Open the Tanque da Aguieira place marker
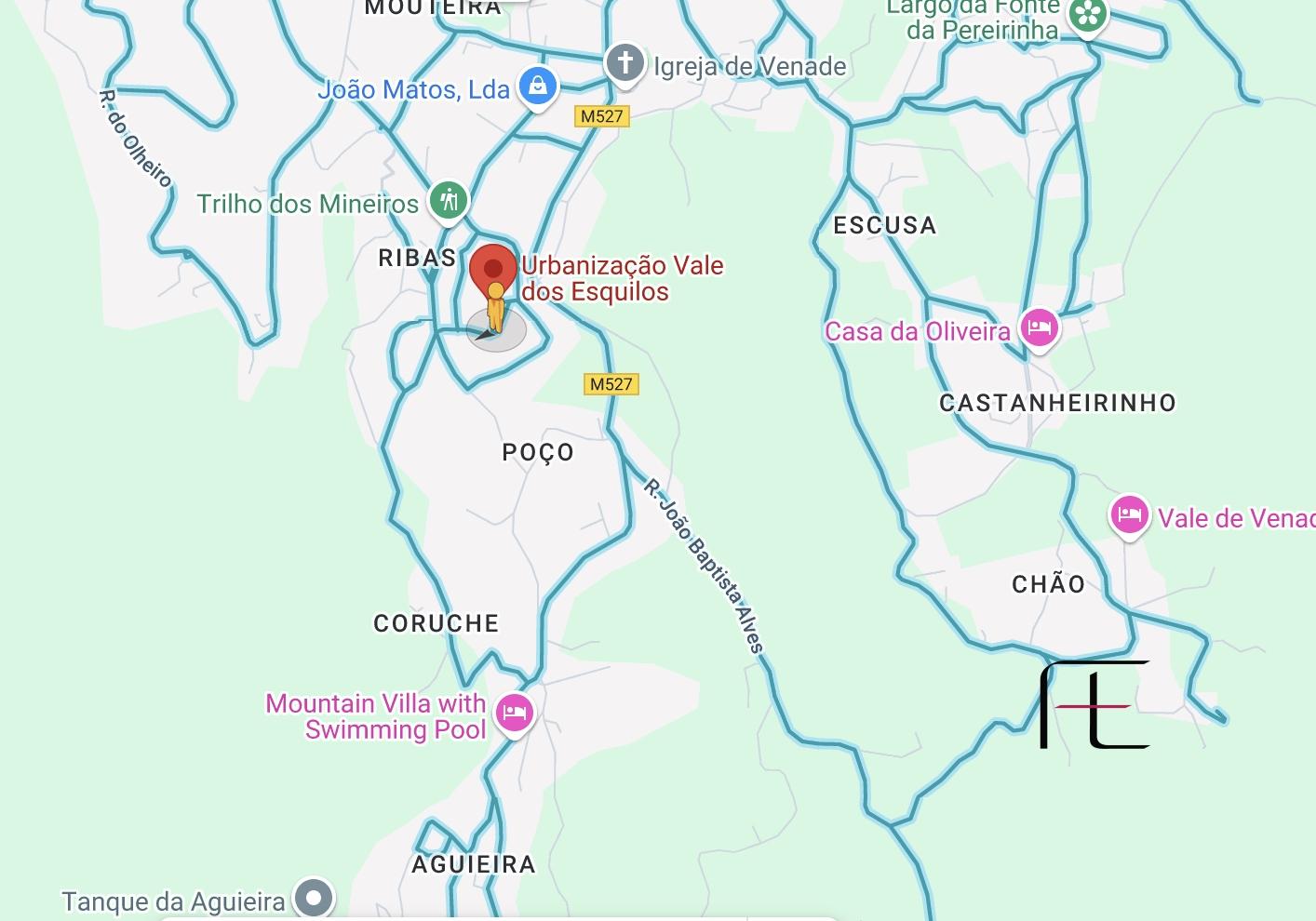The height and width of the screenshot is (921, 1316). 314,898
